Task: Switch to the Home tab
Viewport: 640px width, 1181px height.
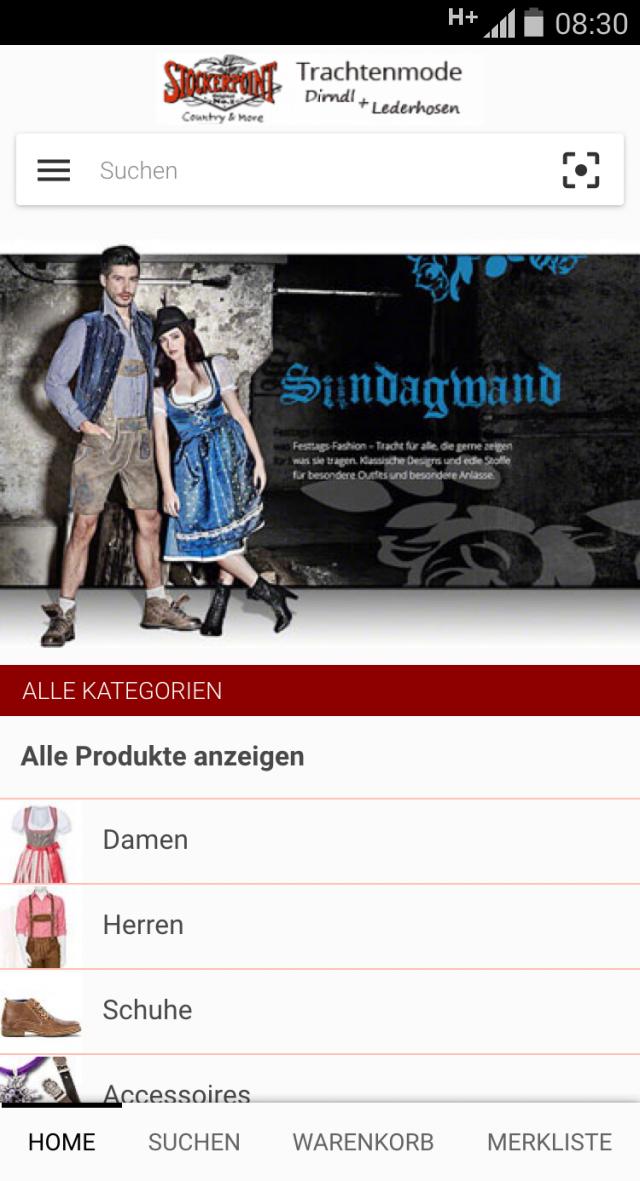Action: tap(62, 1142)
